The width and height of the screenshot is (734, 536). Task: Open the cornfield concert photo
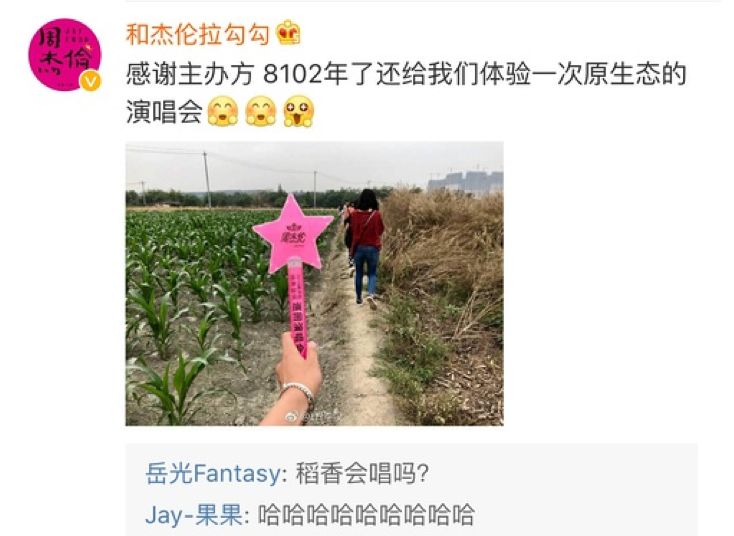click(x=314, y=284)
